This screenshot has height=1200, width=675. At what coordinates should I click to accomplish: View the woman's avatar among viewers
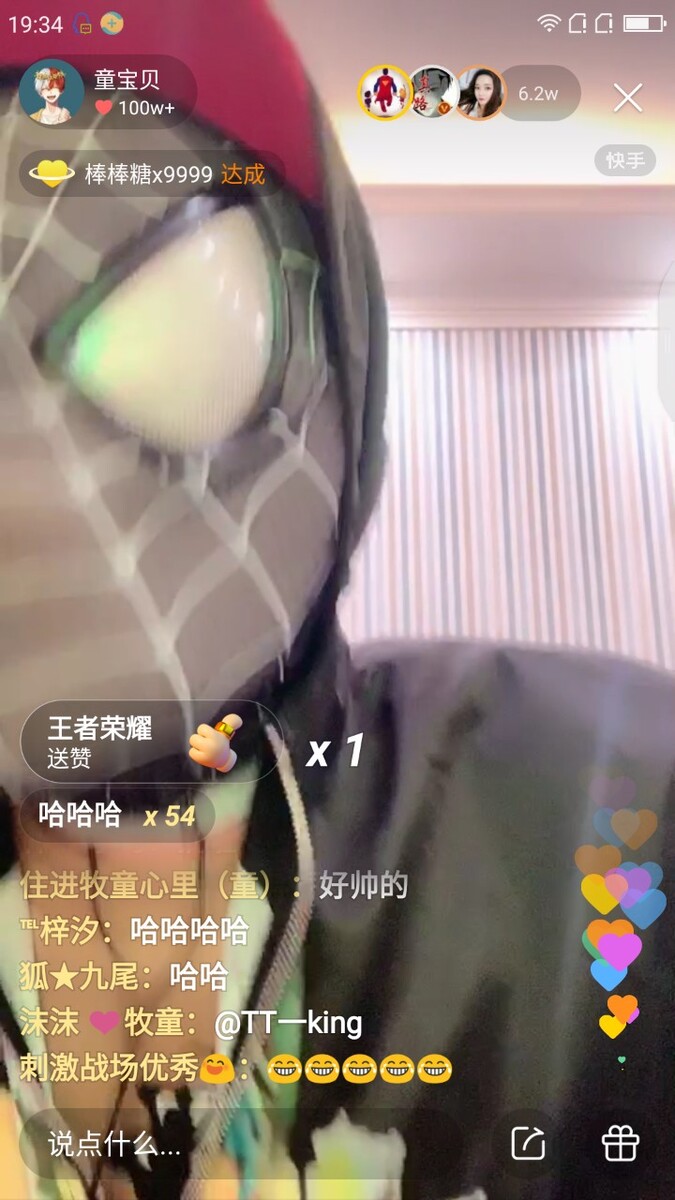(x=479, y=93)
